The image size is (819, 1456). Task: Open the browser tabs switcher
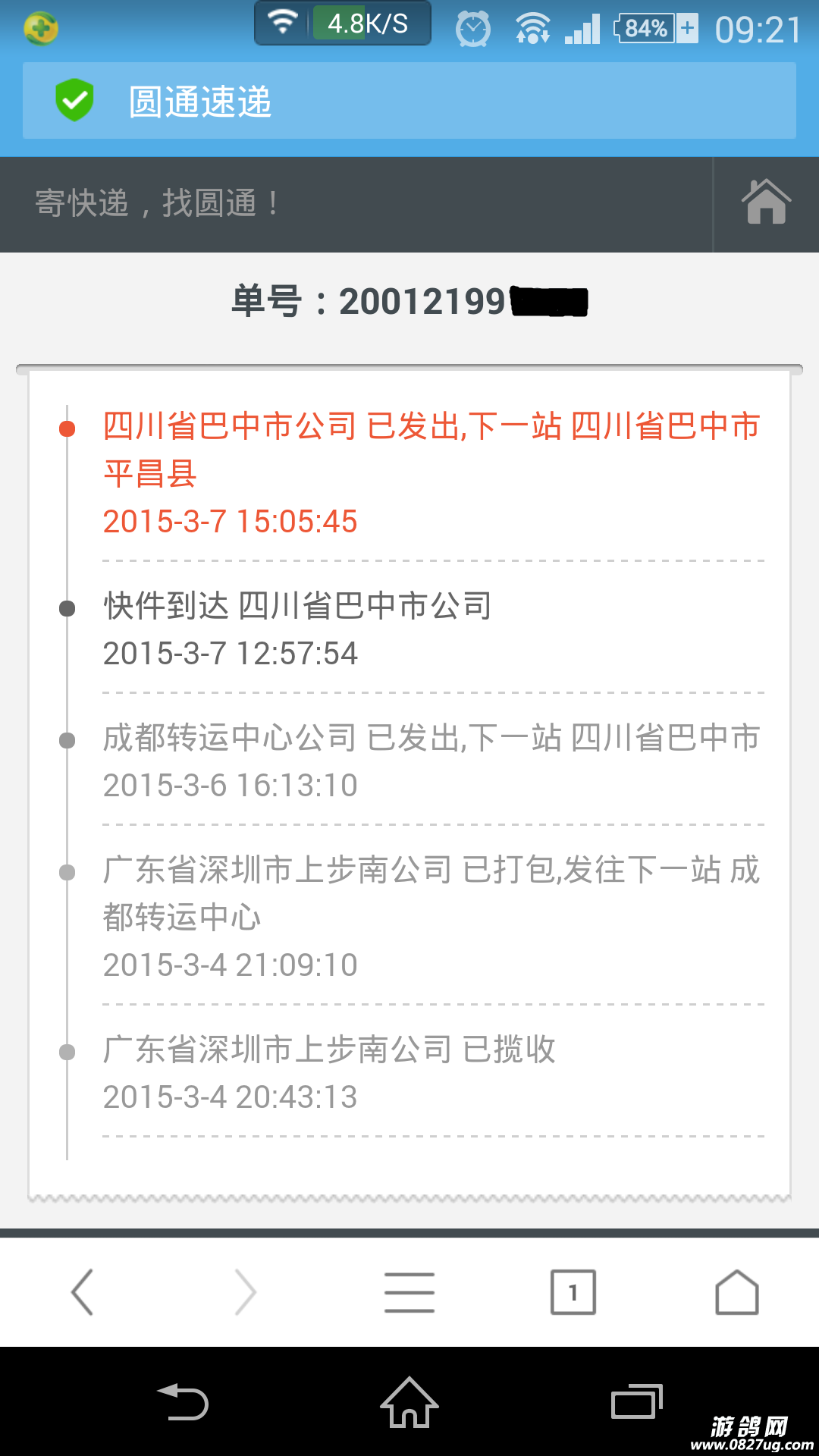(573, 1291)
